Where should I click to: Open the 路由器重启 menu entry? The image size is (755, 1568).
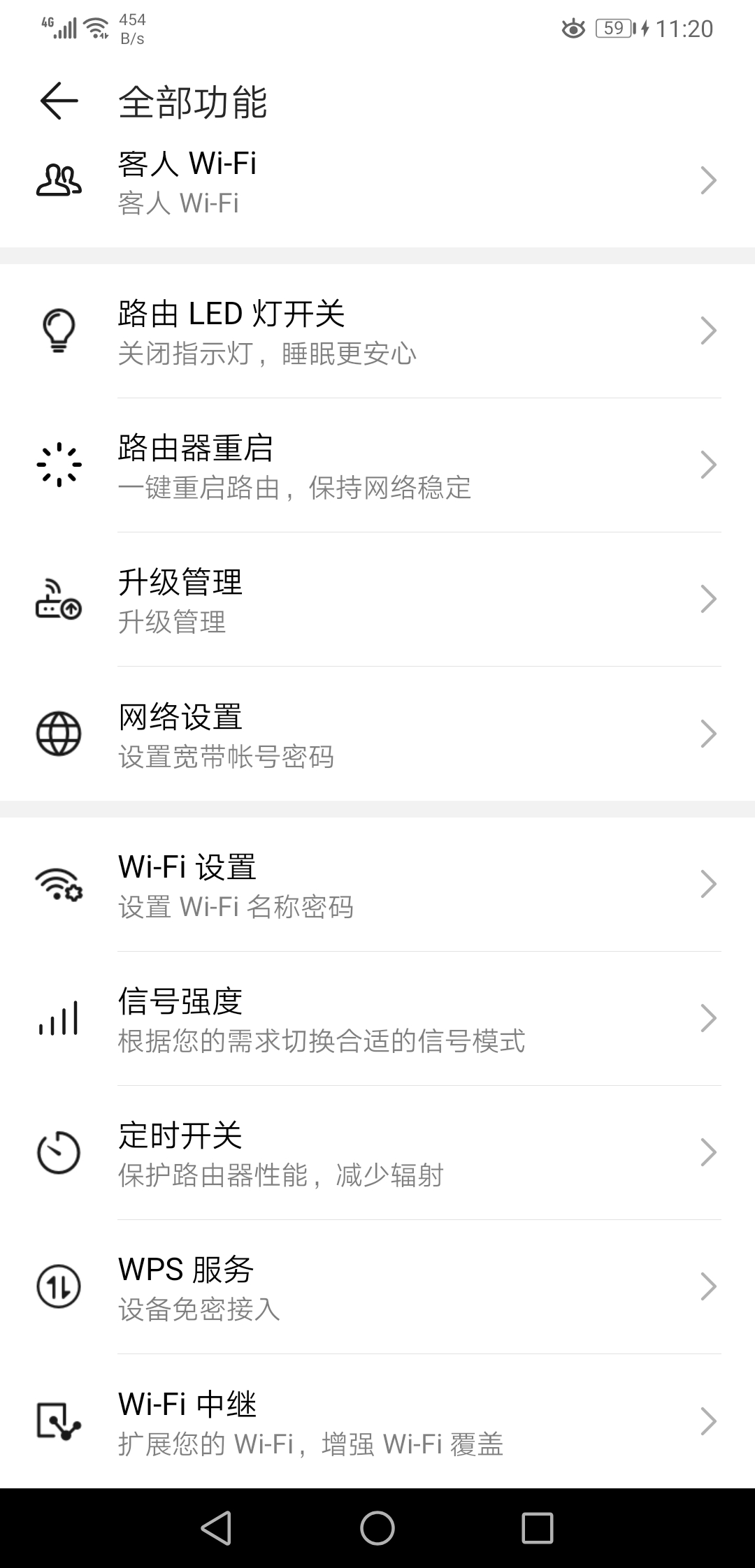(377, 463)
